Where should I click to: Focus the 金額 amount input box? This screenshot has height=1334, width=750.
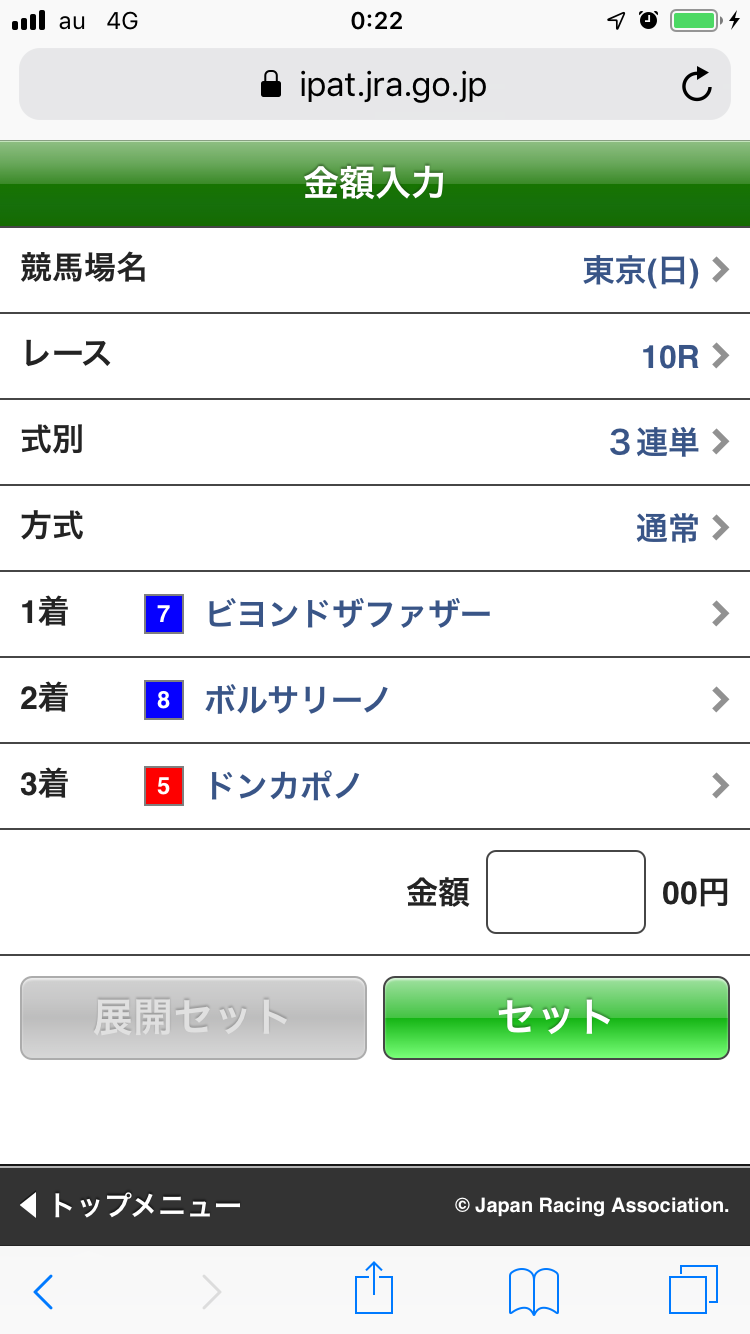click(x=566, y=892)
